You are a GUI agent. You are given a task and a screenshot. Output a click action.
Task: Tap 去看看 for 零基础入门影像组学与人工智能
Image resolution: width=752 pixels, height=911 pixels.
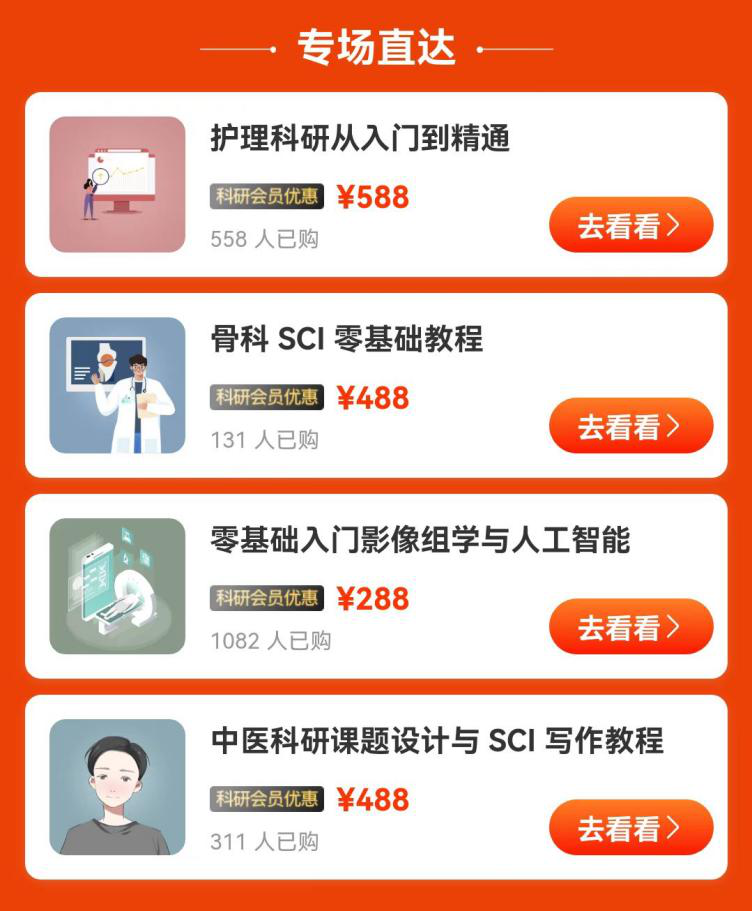[x=630, y=627]
